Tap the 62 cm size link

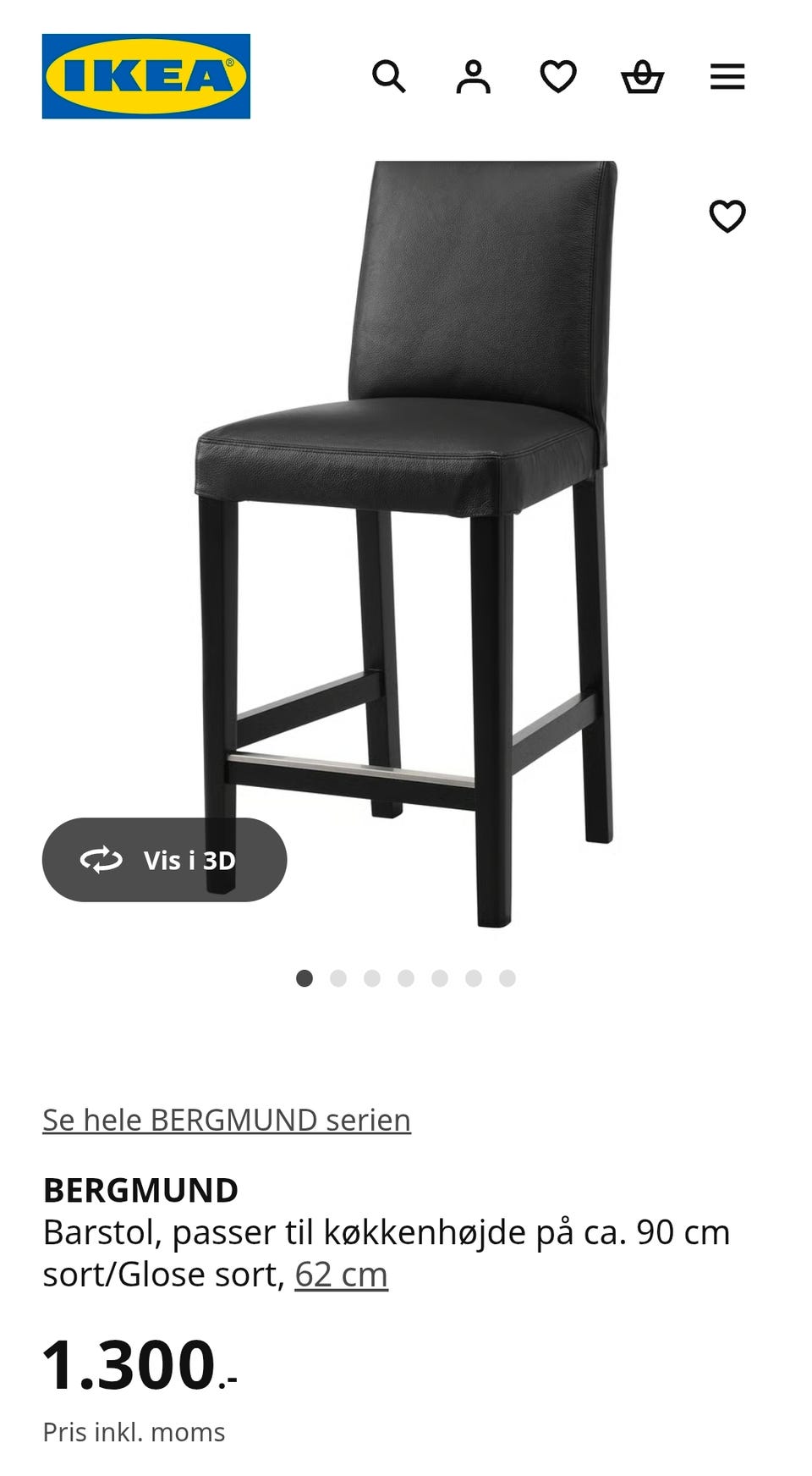[341, 1275]
